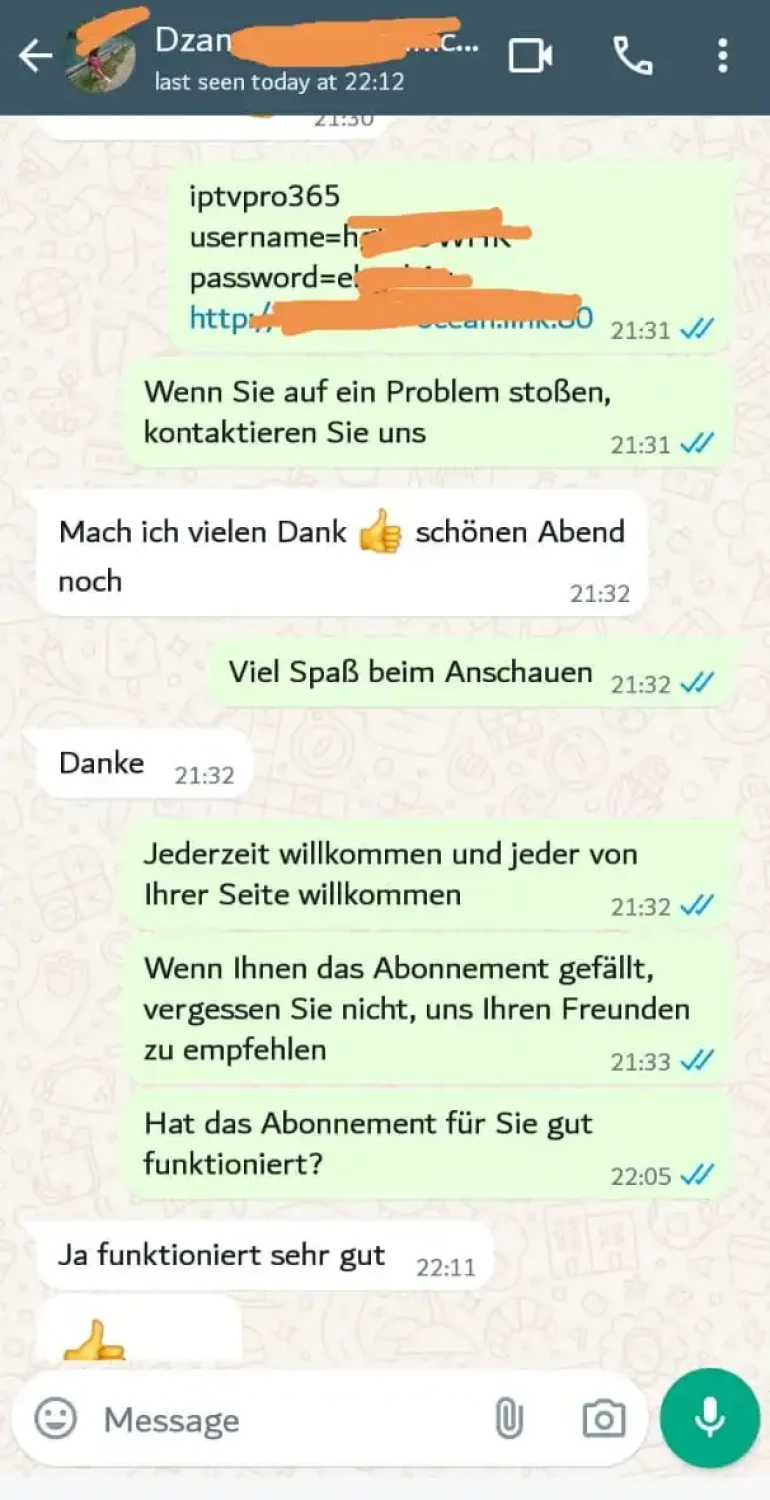The height and width of the screenshot is (1500, 770).
Task: Open the emoji picker in message bar
Action: [55, 1418]
